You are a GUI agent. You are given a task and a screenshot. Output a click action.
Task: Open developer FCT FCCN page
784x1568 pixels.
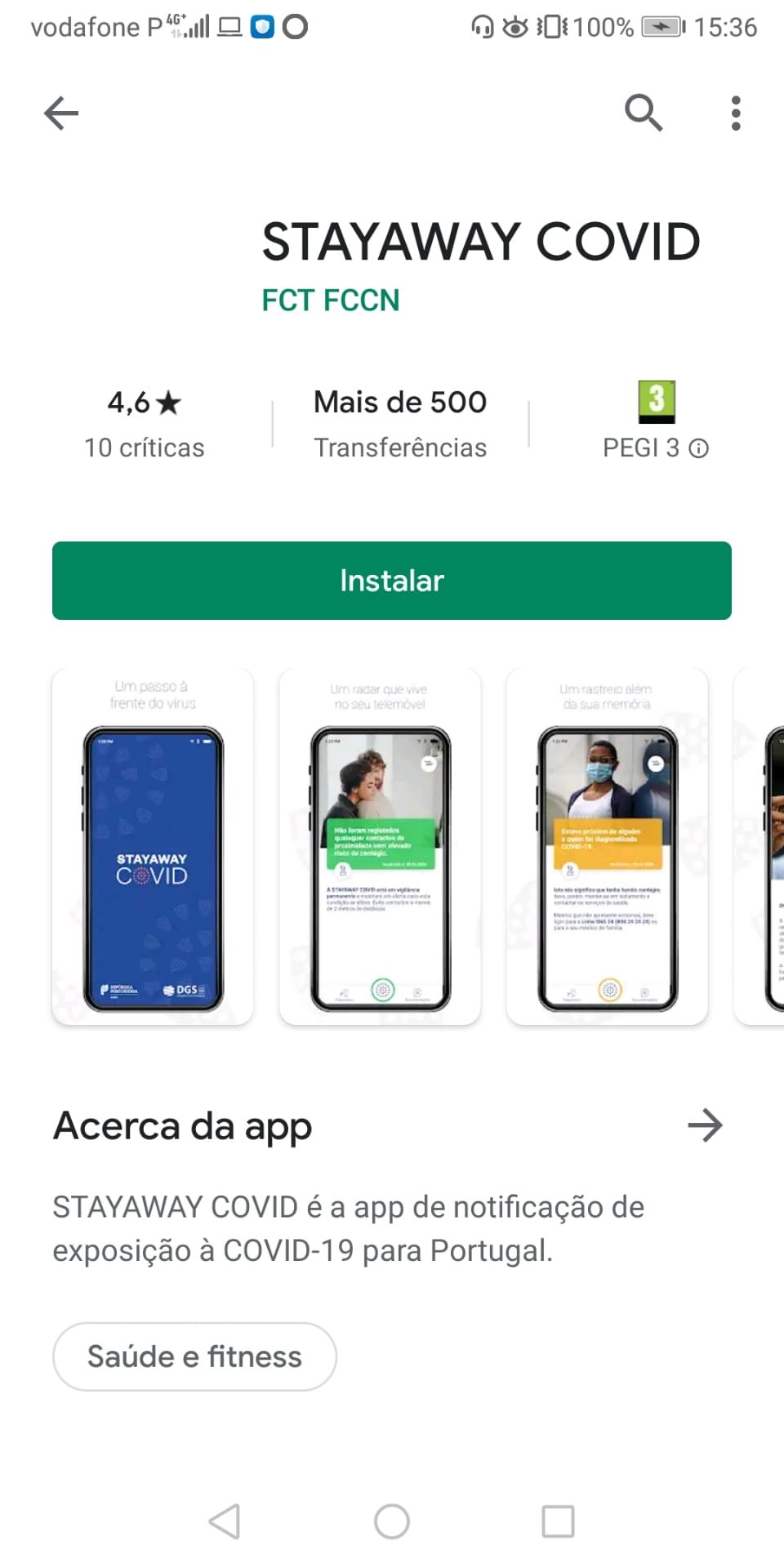tap(331, 301)
